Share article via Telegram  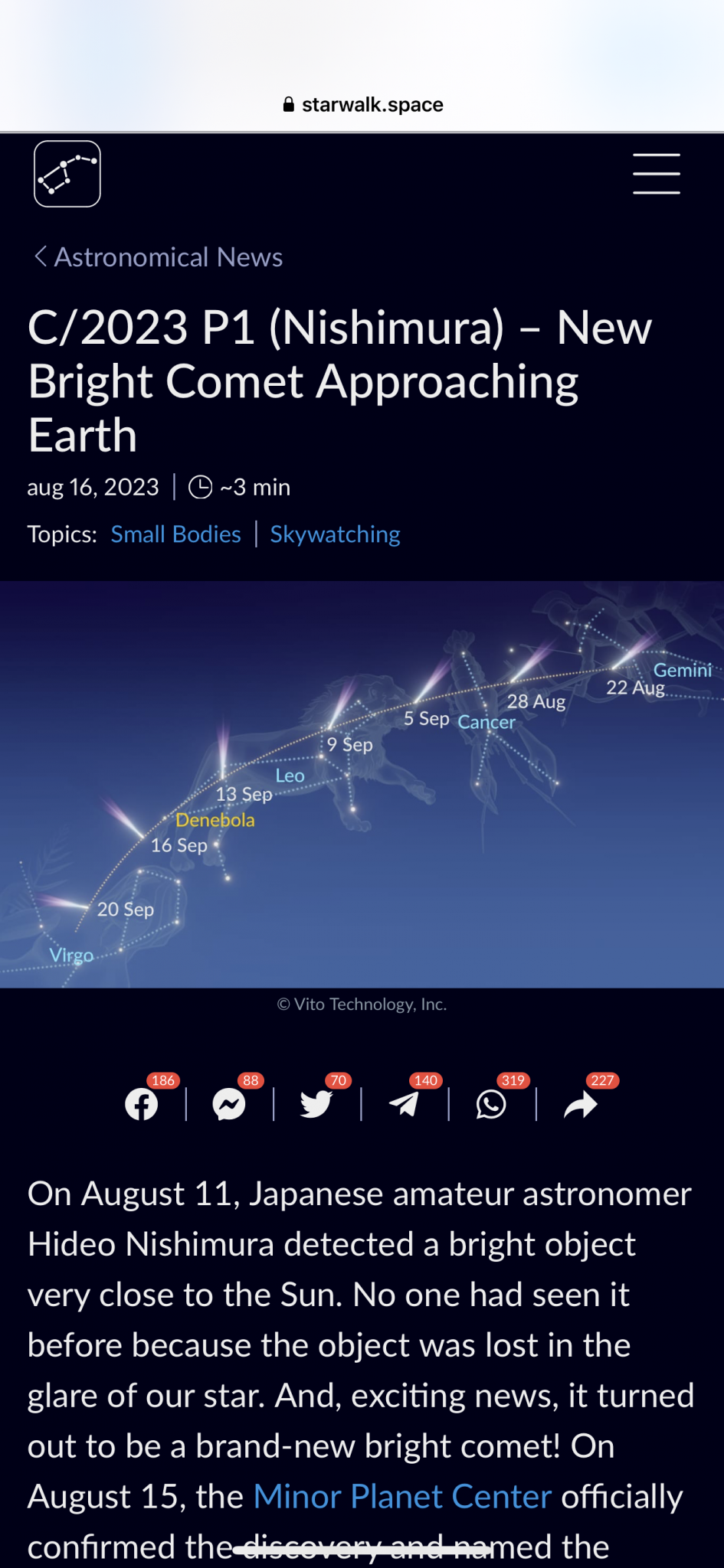[x=404, y=1103]
